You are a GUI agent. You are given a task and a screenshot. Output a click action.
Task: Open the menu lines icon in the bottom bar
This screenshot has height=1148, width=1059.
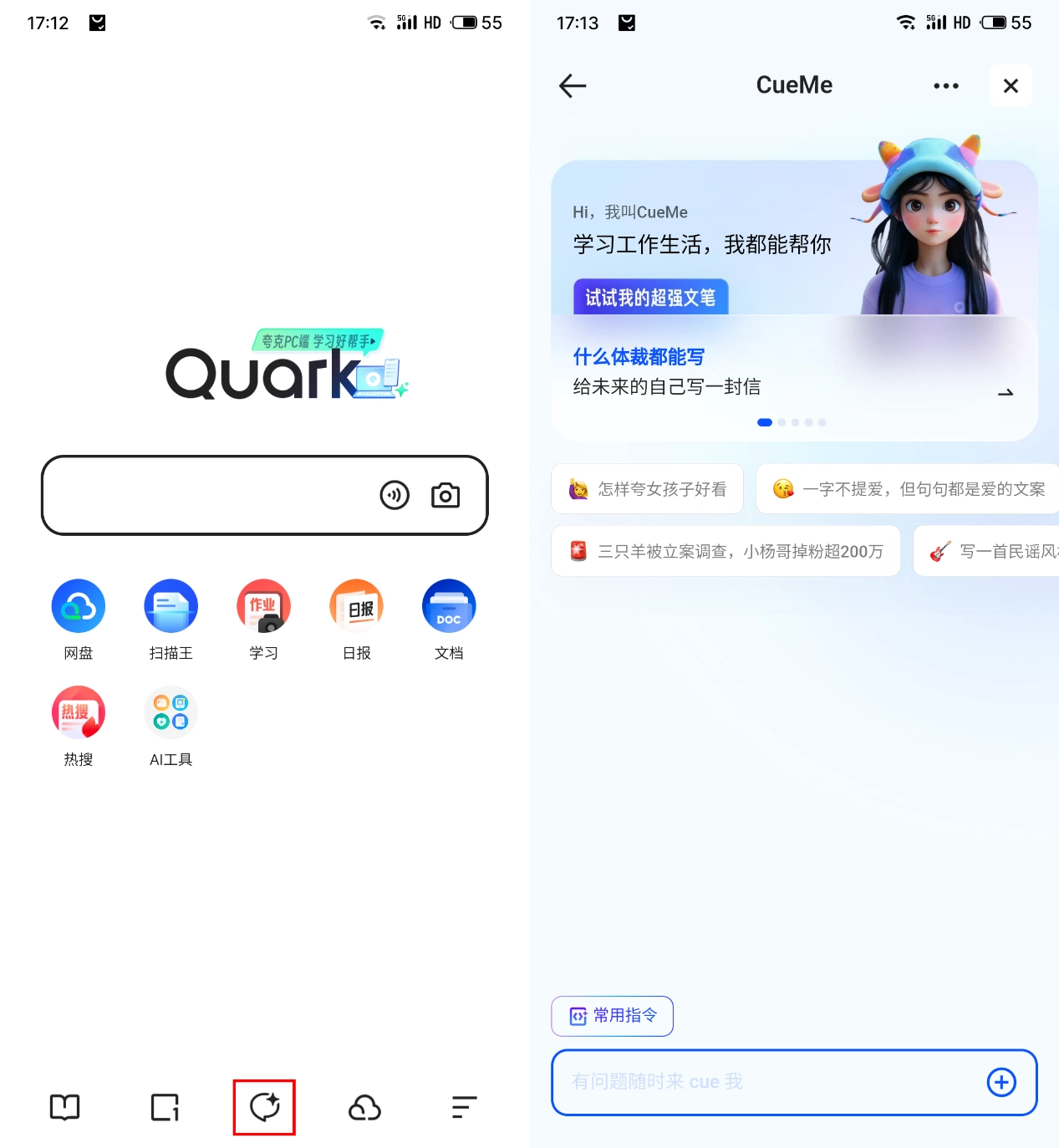click(x=464, y=1107)
